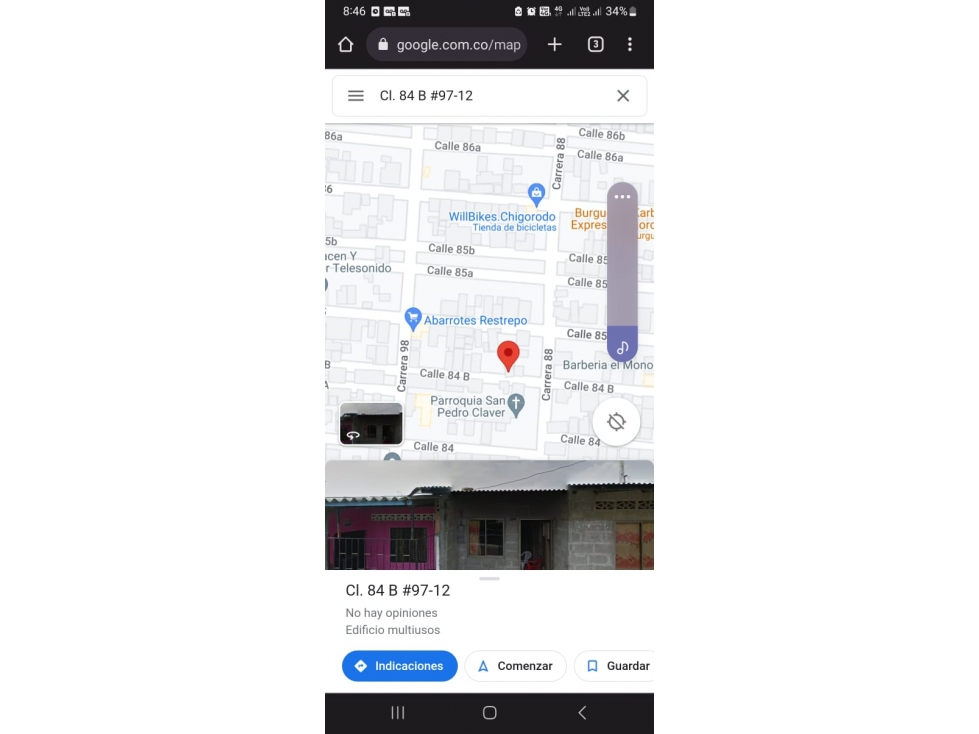Tap the location tracking button

click(616, 422)
